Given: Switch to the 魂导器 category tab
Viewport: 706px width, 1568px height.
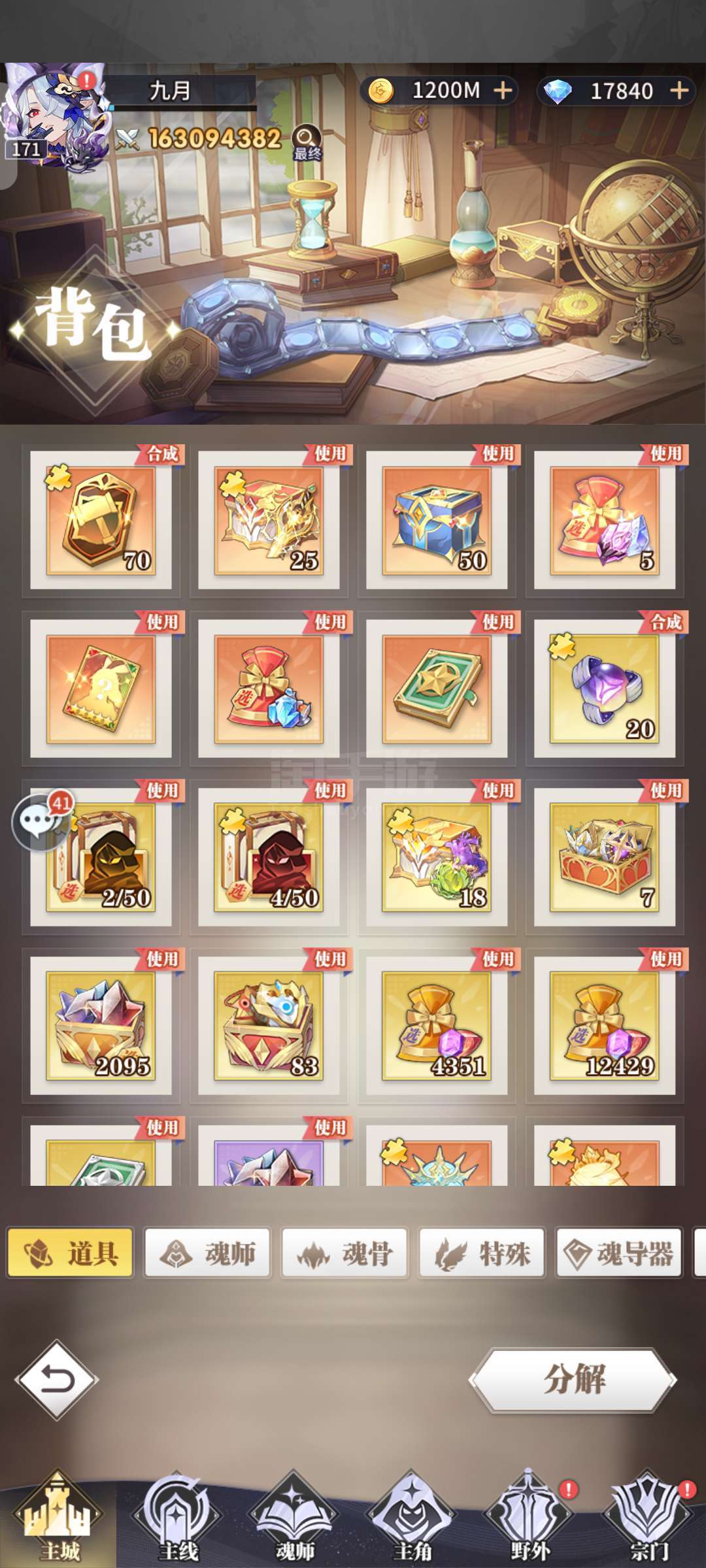Looking at the screenshot, I should (x=619, y=1253).
